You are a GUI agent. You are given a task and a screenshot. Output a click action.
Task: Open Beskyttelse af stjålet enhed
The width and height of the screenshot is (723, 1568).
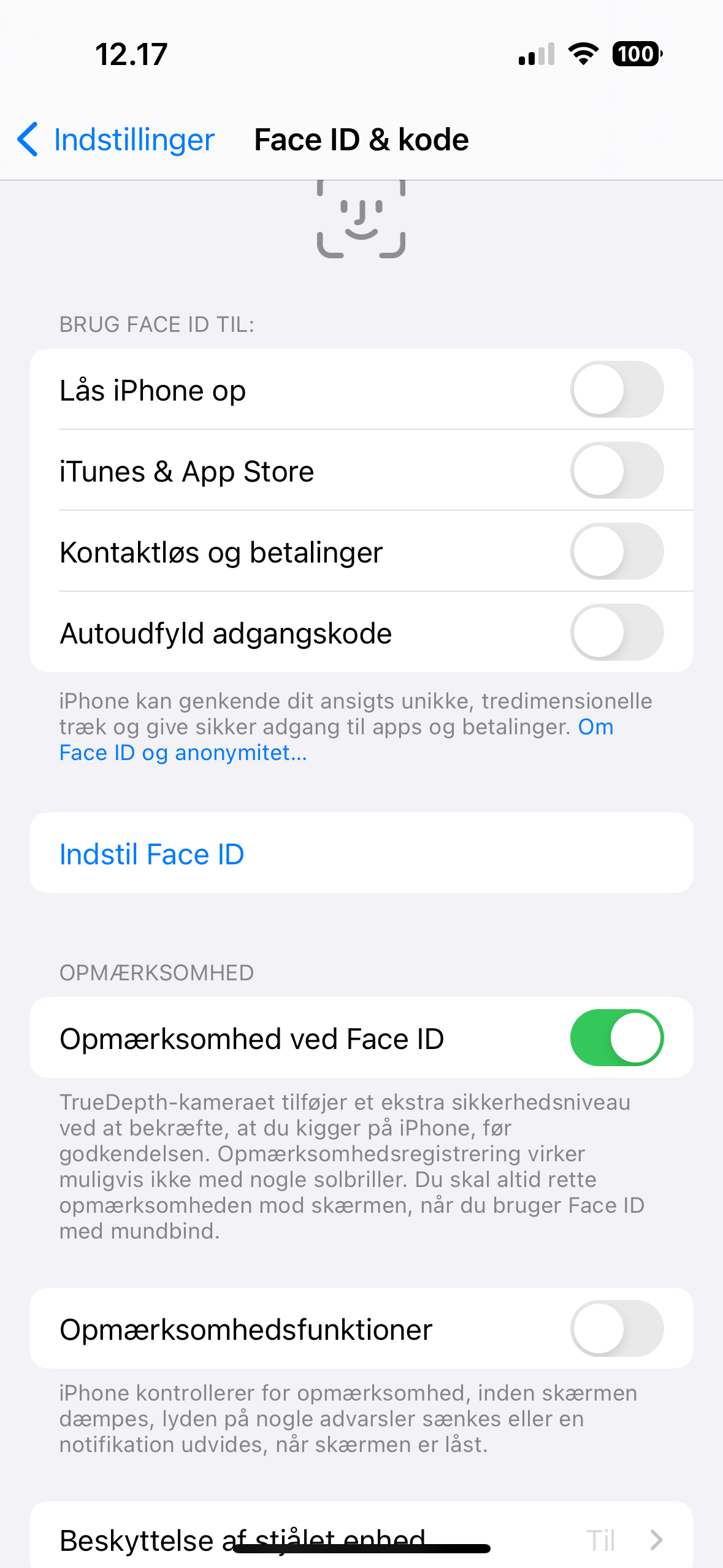361,1537
